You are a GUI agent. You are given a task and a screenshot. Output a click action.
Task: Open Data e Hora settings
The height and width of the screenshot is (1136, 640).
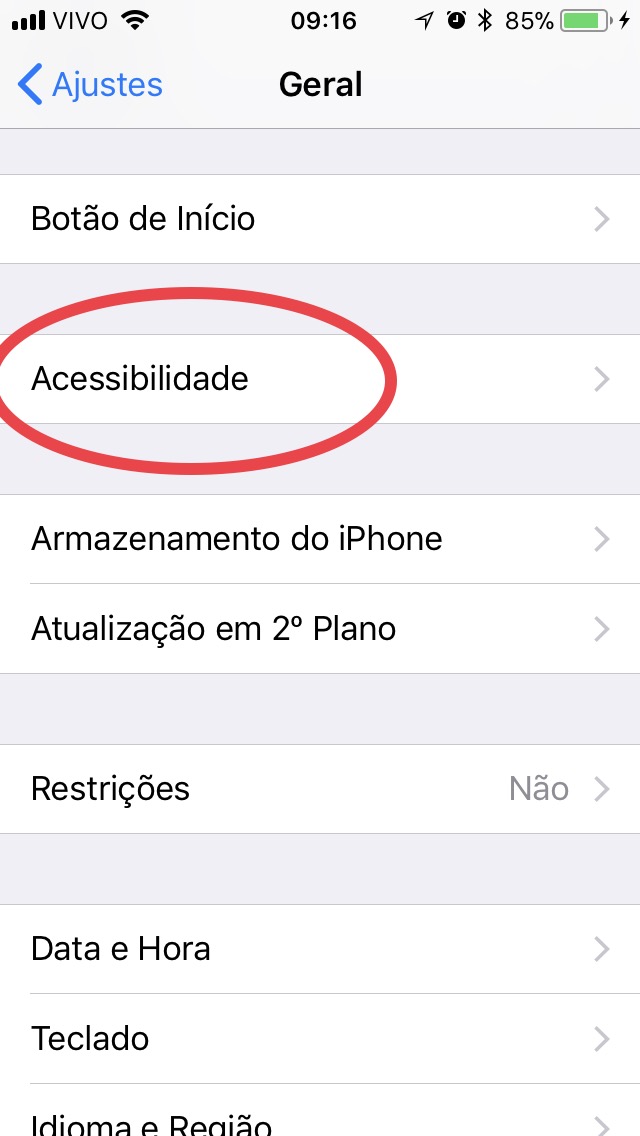320,949
